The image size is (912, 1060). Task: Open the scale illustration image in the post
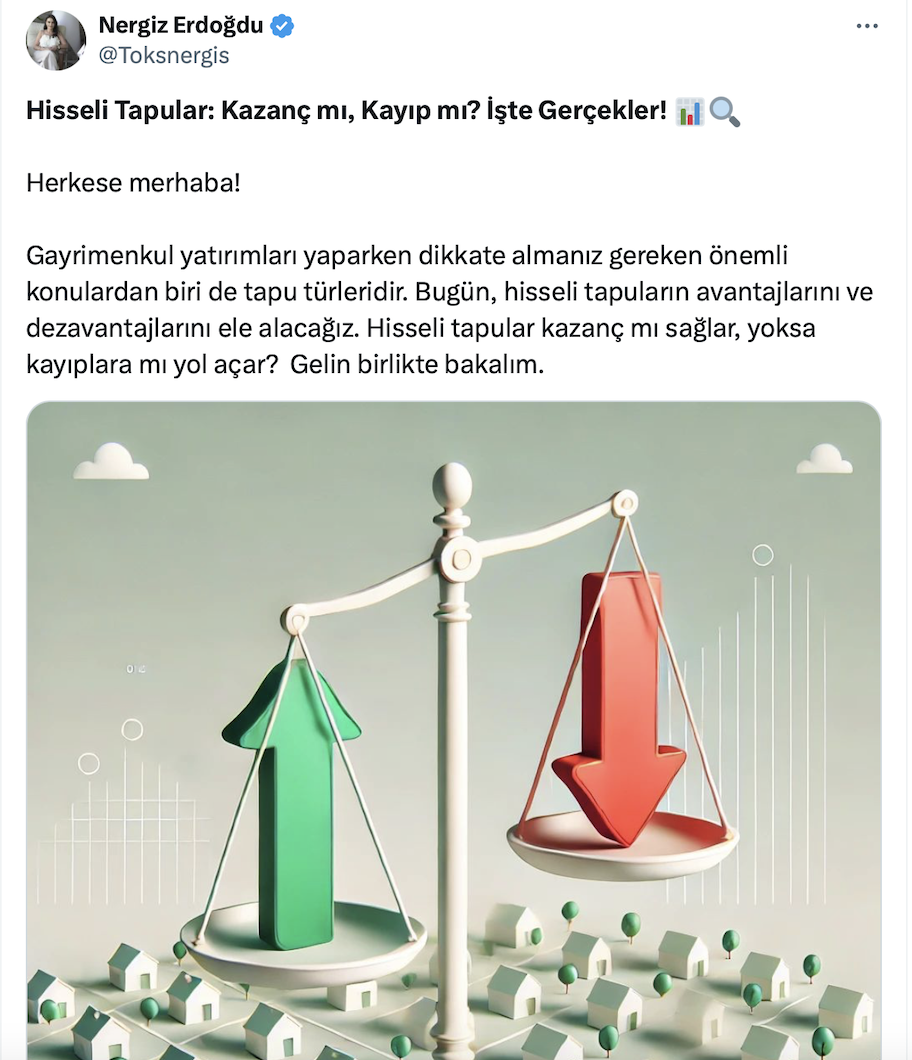(454, 730)
